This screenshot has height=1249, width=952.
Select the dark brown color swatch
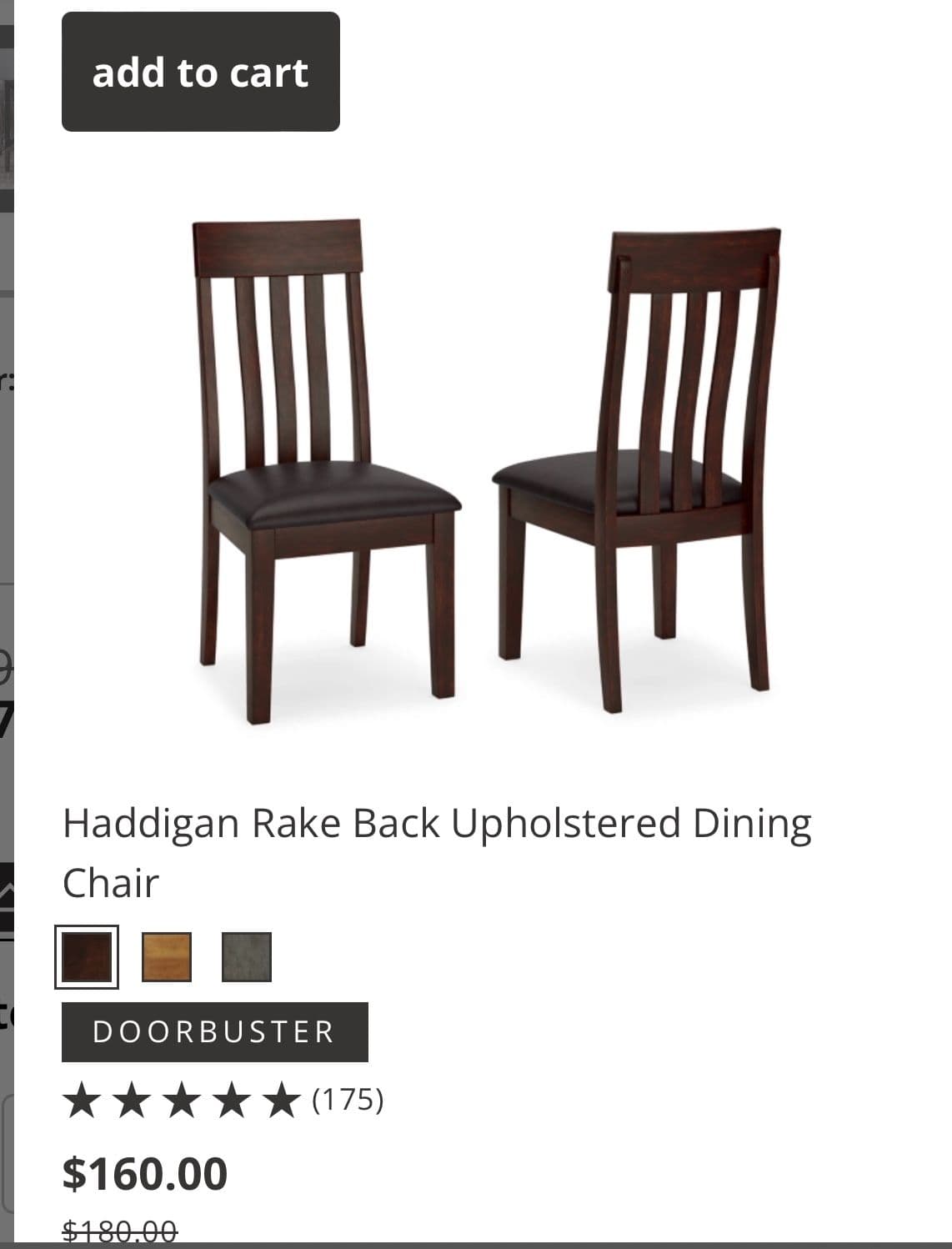tap(87, 956)
